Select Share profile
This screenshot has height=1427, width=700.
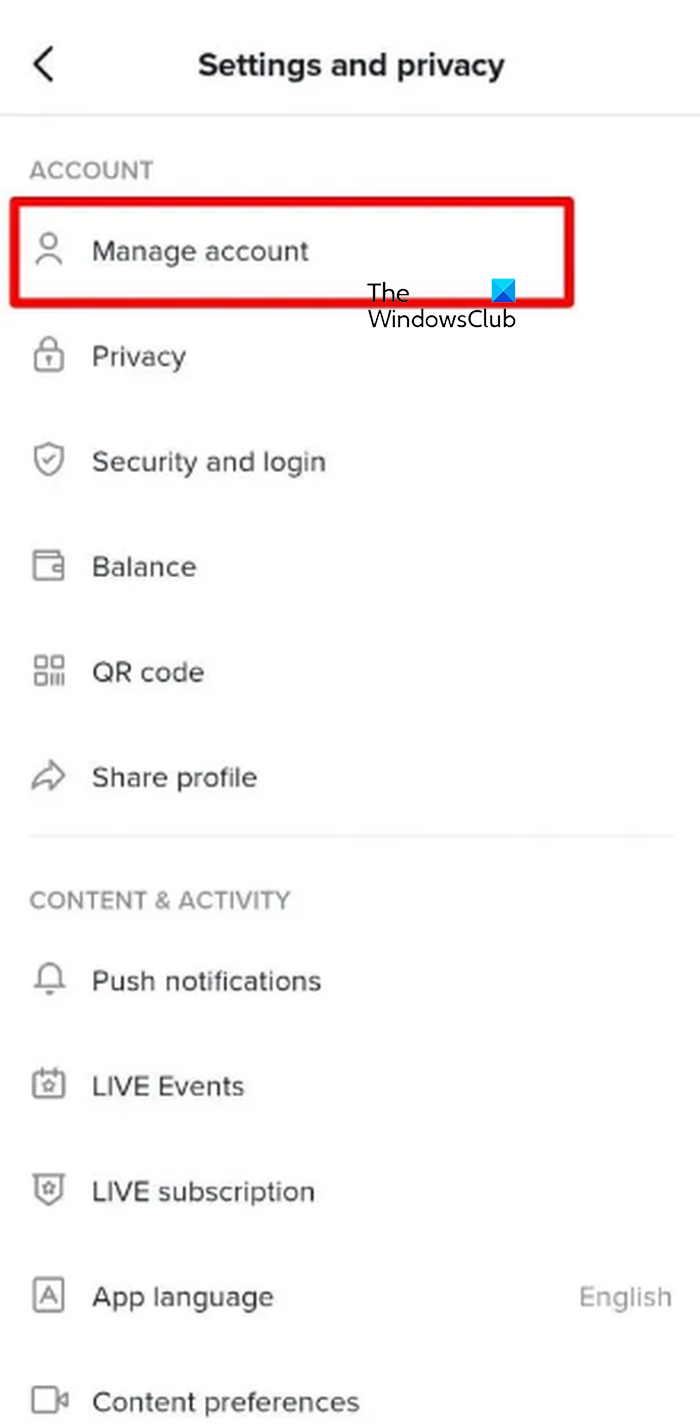(x=174, y=777)
